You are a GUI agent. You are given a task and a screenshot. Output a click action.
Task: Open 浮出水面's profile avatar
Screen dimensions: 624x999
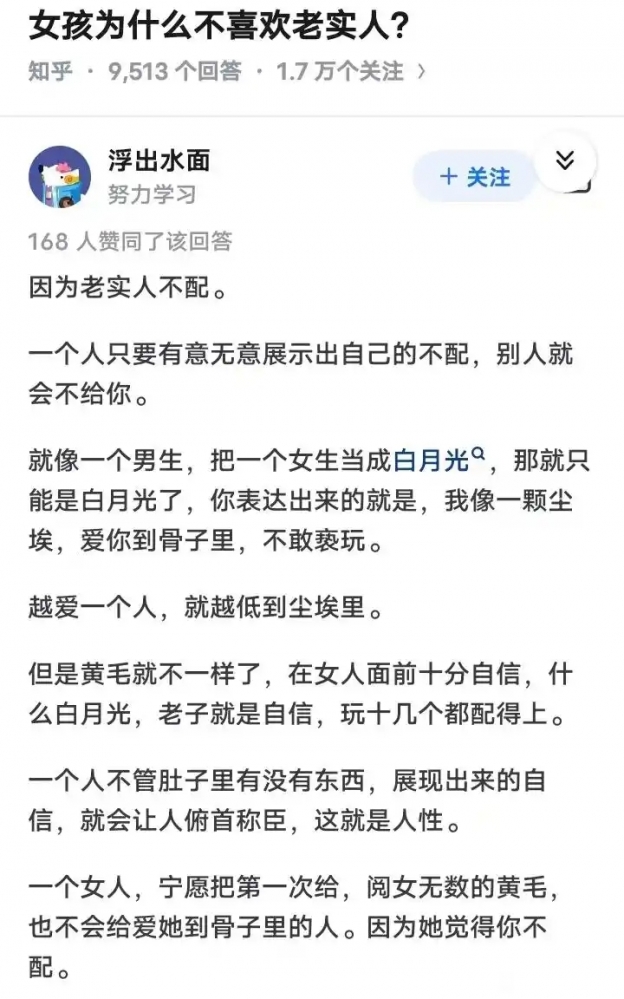tap(59, 176)
